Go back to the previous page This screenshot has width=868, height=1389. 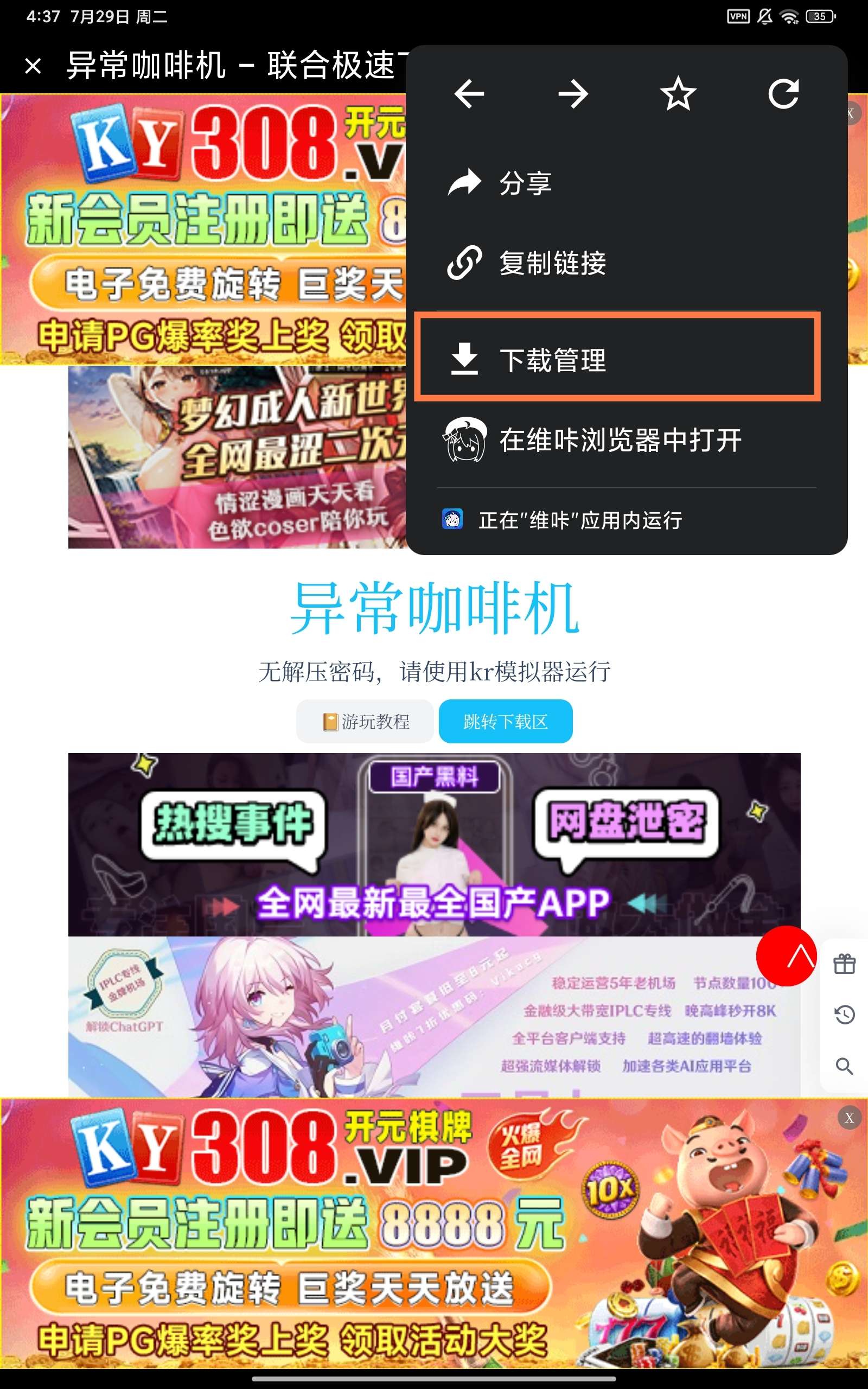(469, 94)
